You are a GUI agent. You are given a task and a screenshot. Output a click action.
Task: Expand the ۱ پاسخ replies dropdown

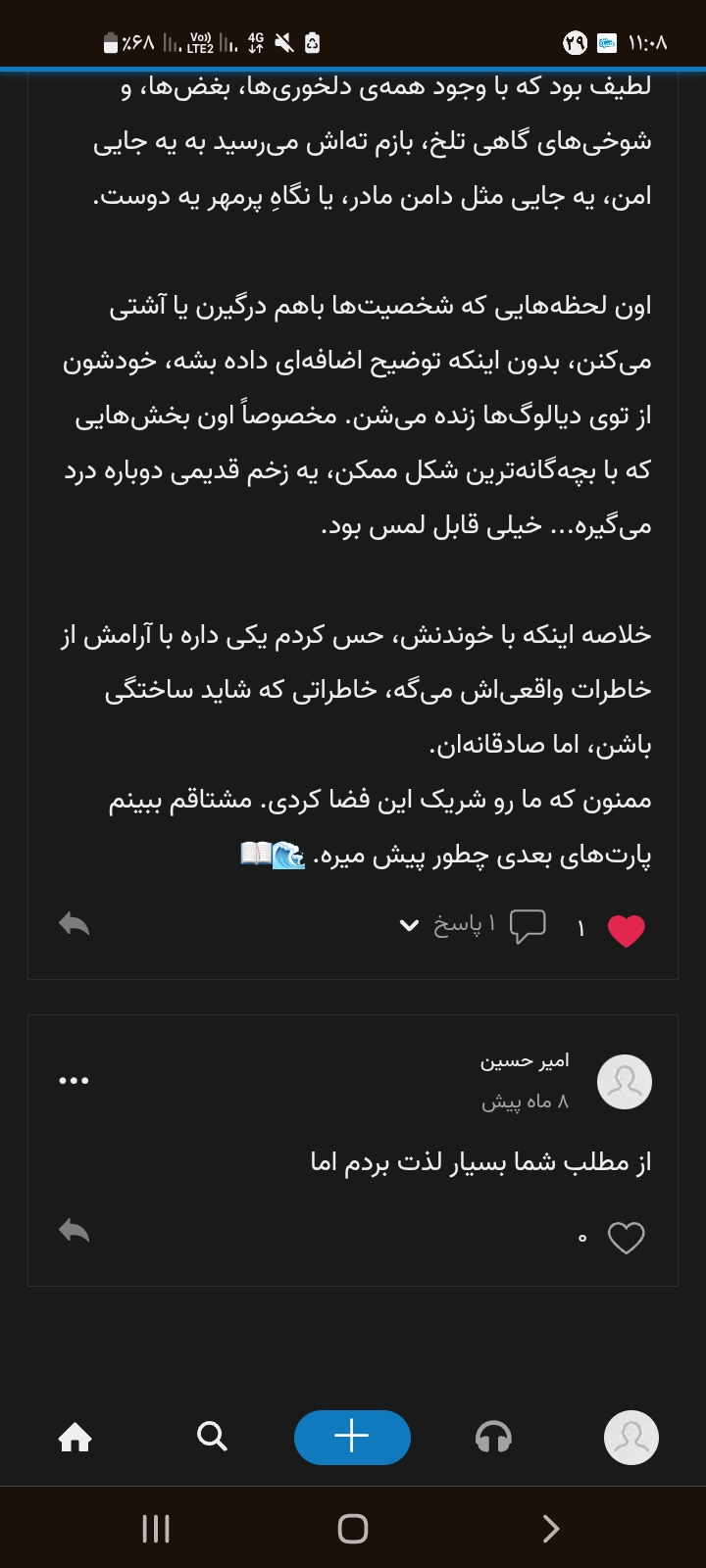click(x=410, y=925)
